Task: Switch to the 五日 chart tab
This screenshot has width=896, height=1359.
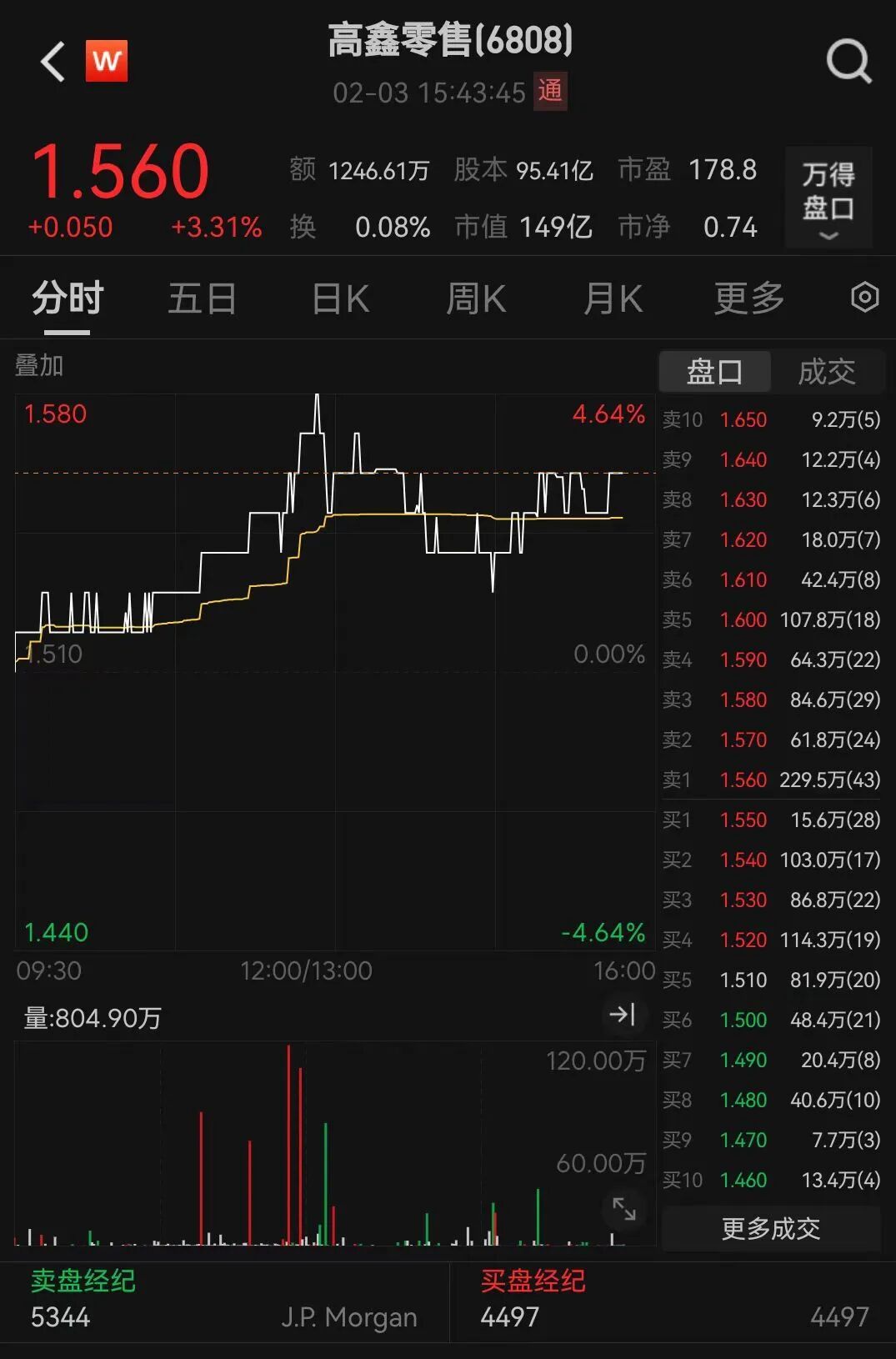Action: [x=203, y=298]
